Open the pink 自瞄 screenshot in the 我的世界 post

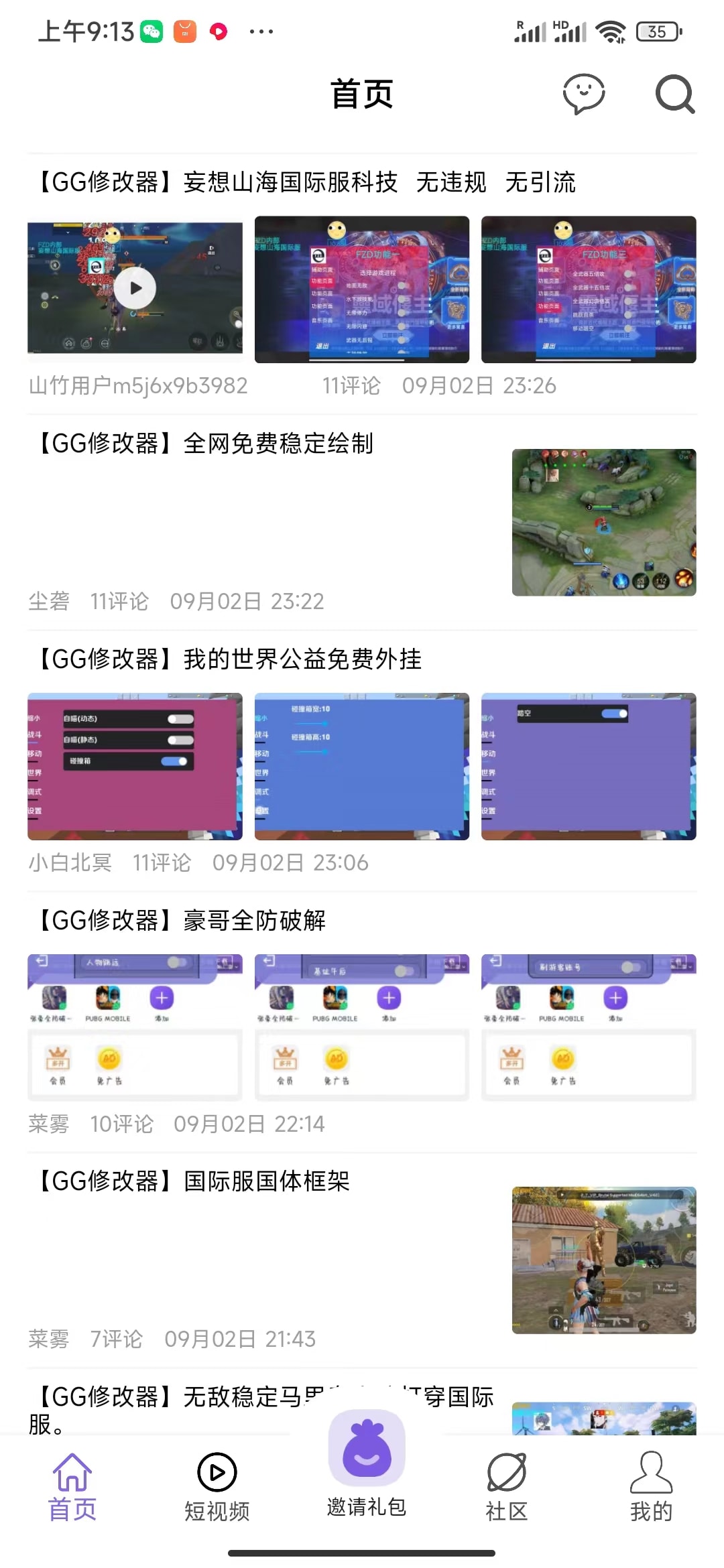135,766
